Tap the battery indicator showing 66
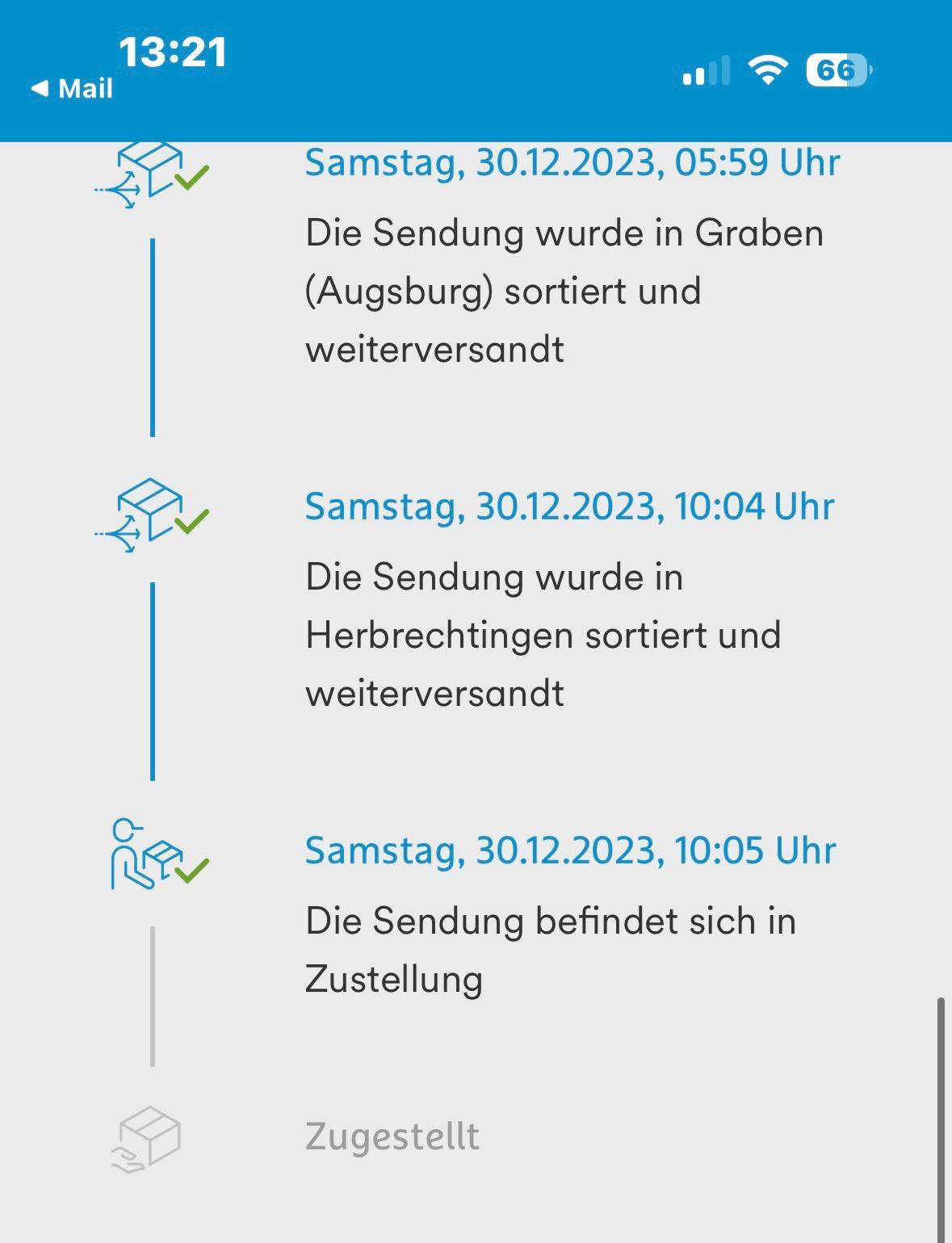 (x=836, y=71)
